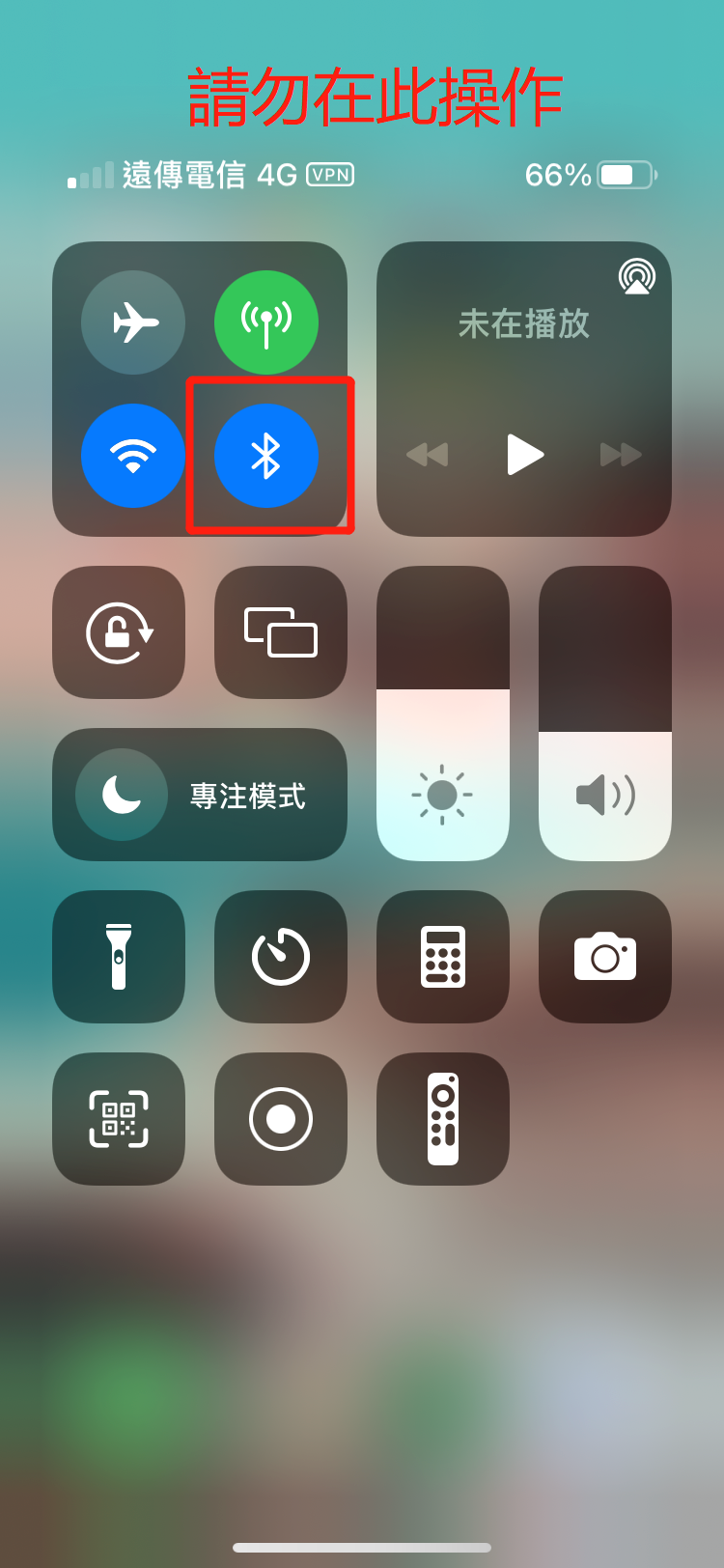Image resolution: width=724 pixels, height=1568 pixels.
Task: Skip to the previous track
Action: [x=427, y=454]
